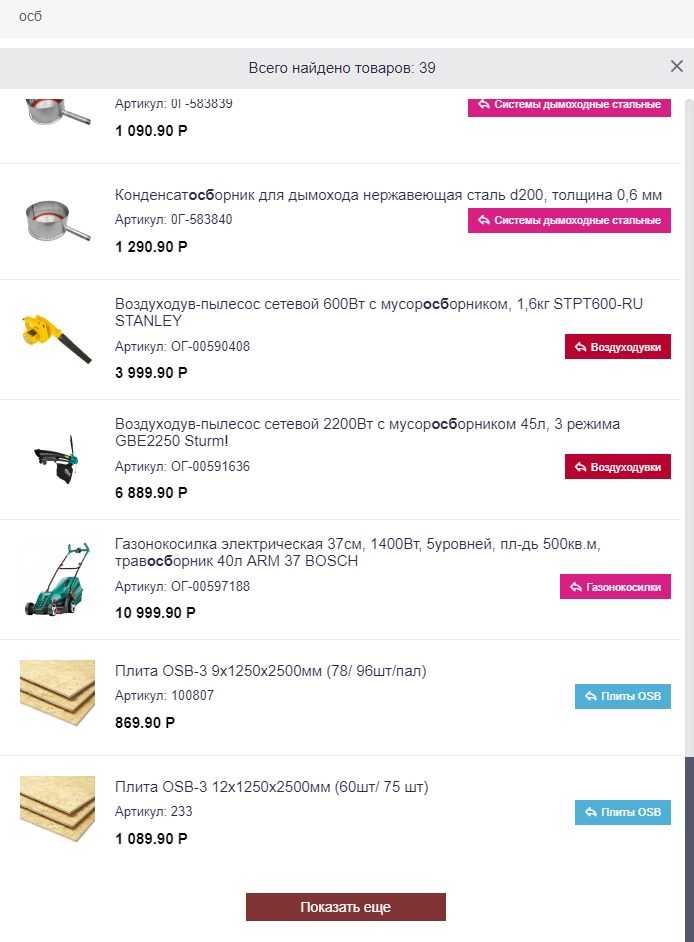Open Воздуходувки category from the STANLEY item
This screenshot has height=942, width=694.
[617, 346]
